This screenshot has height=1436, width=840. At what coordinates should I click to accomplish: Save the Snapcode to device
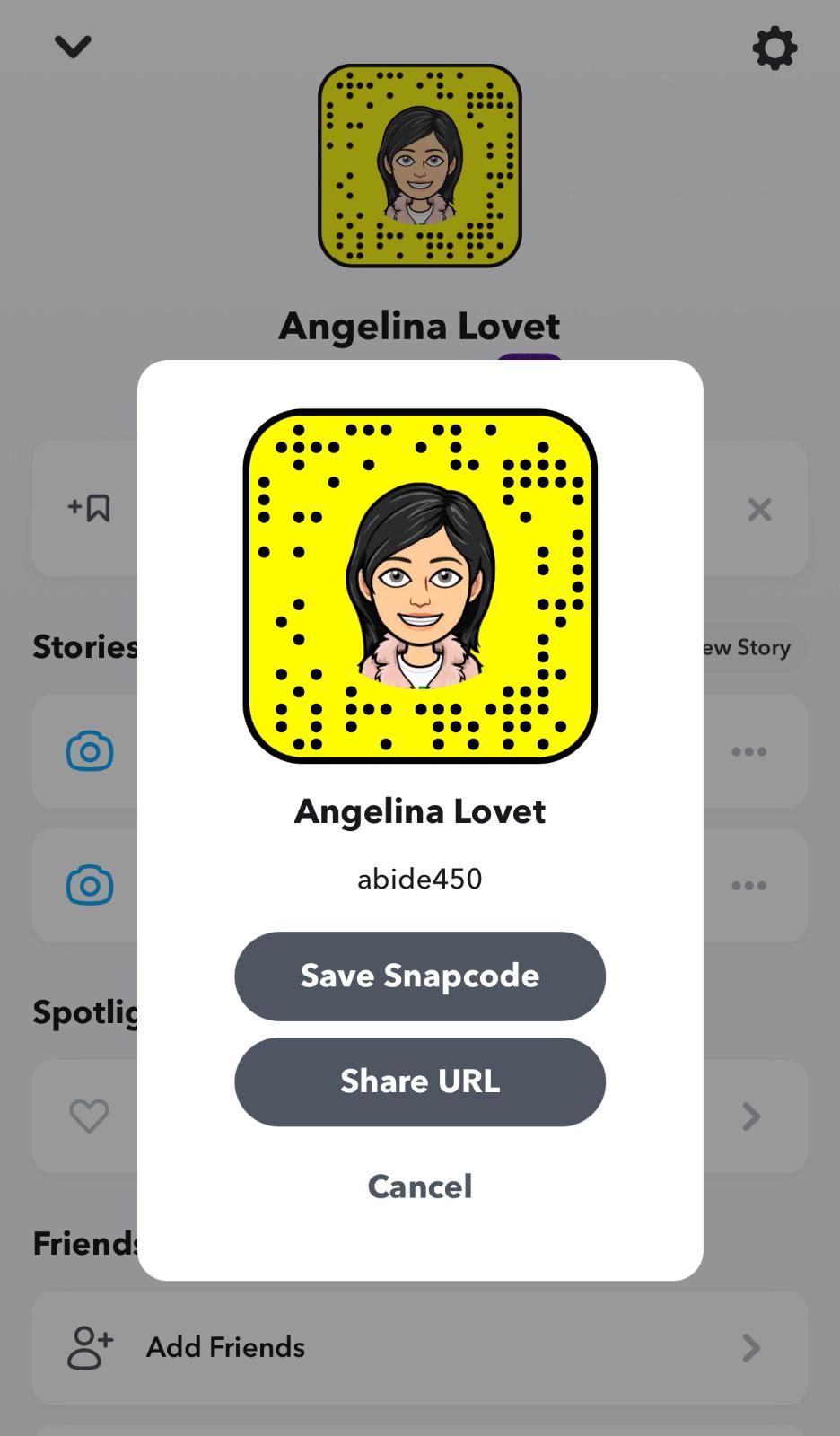[x=419, y=976]
